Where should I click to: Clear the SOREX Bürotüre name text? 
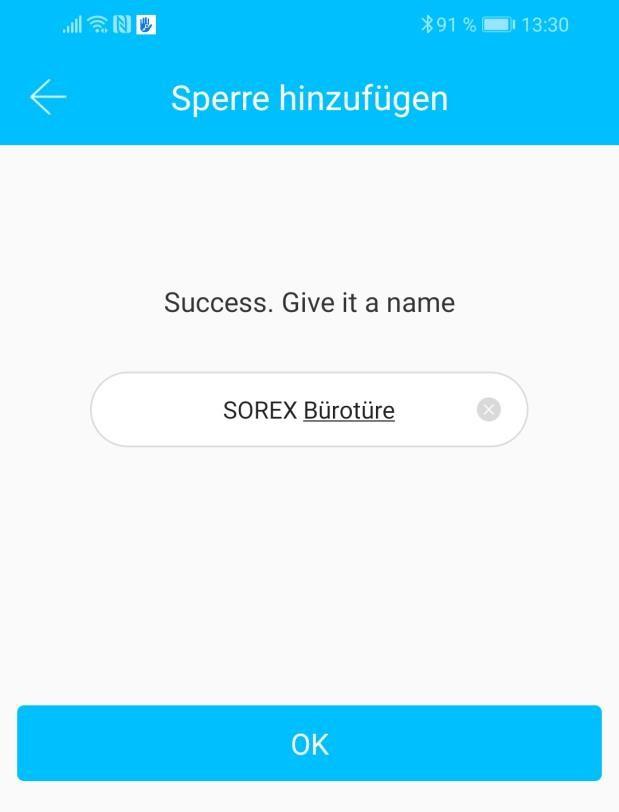[488, 410]
